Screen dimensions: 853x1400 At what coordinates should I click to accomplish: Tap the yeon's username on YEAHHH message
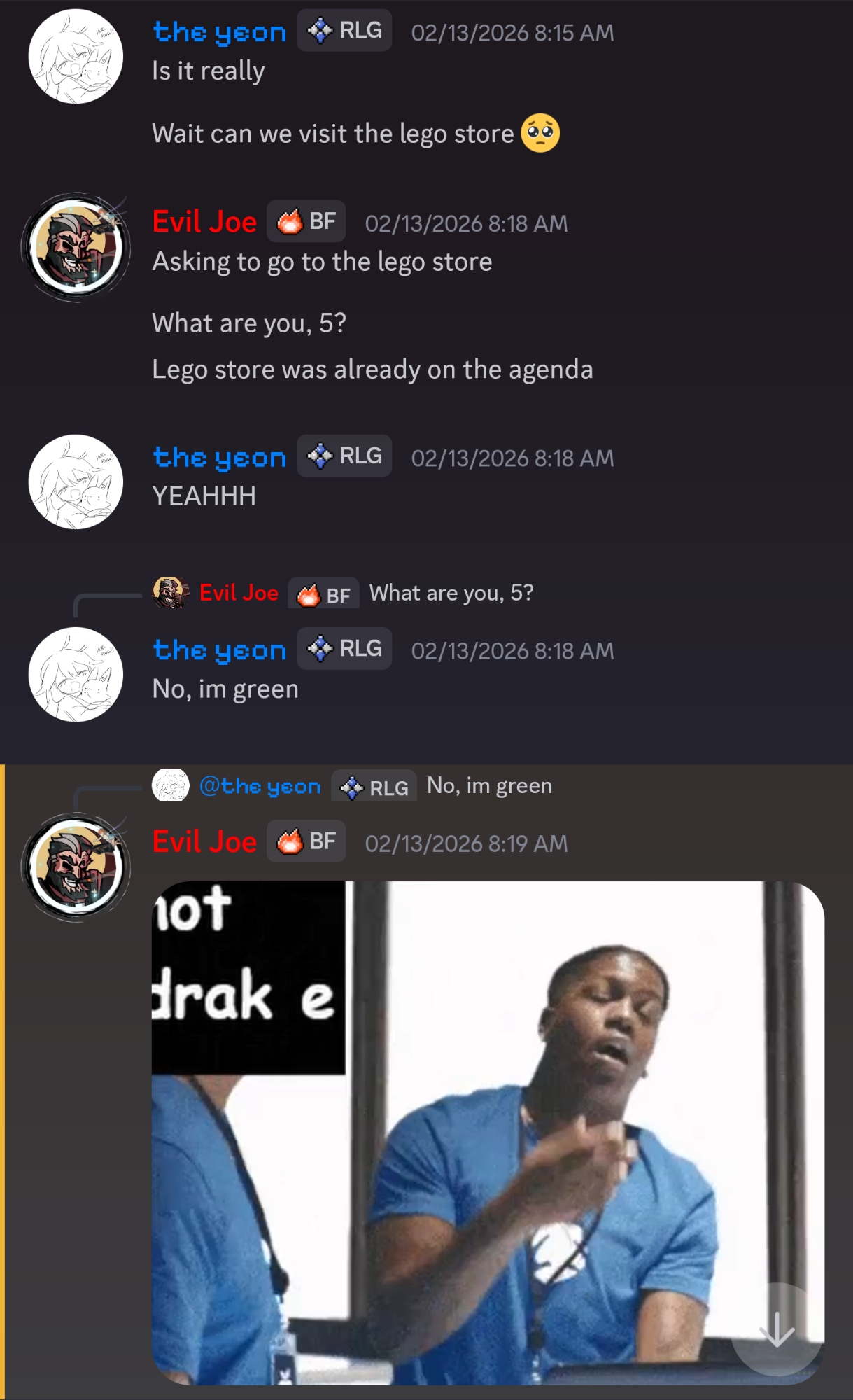click(x=219, y=458)
